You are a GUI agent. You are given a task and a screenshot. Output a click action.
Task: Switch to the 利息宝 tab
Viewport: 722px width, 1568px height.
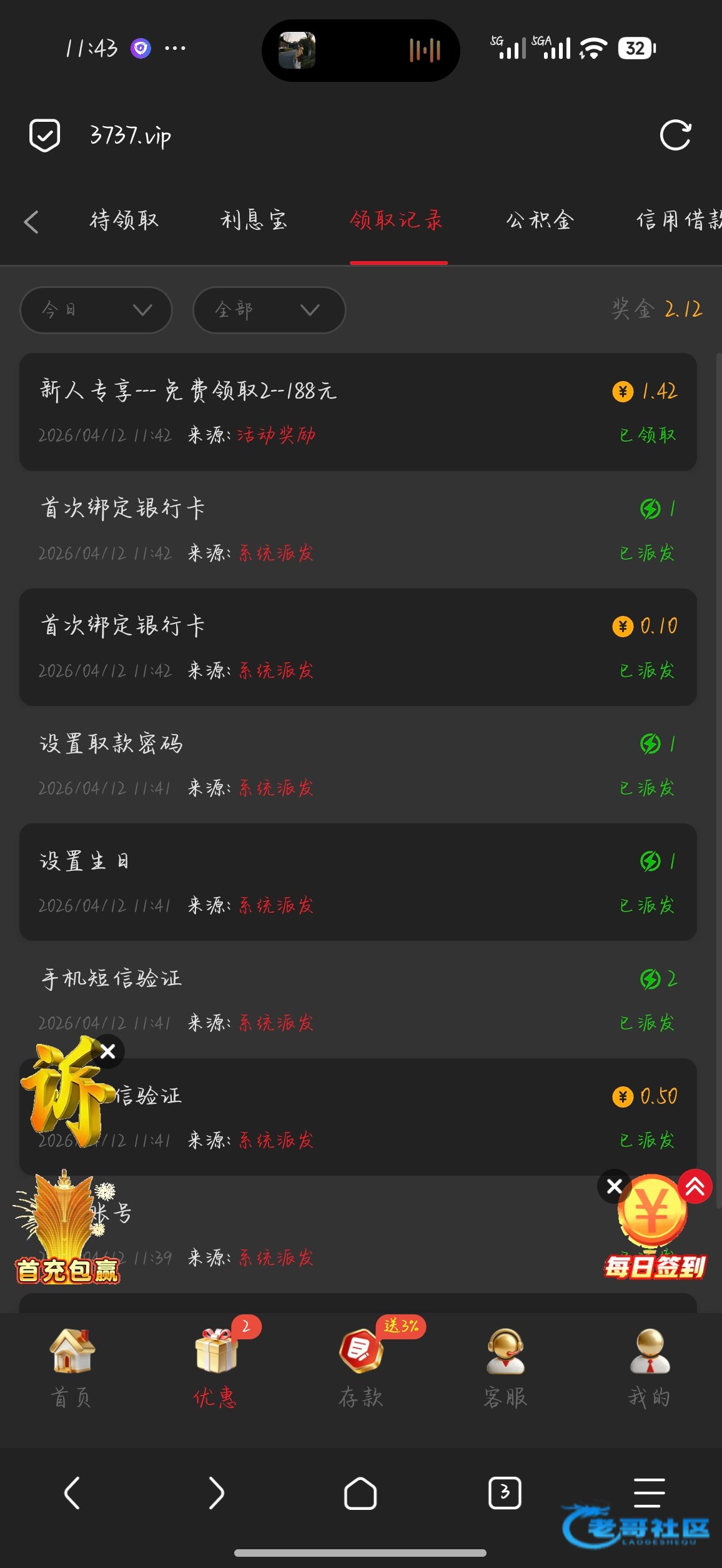tap(254, 221)
